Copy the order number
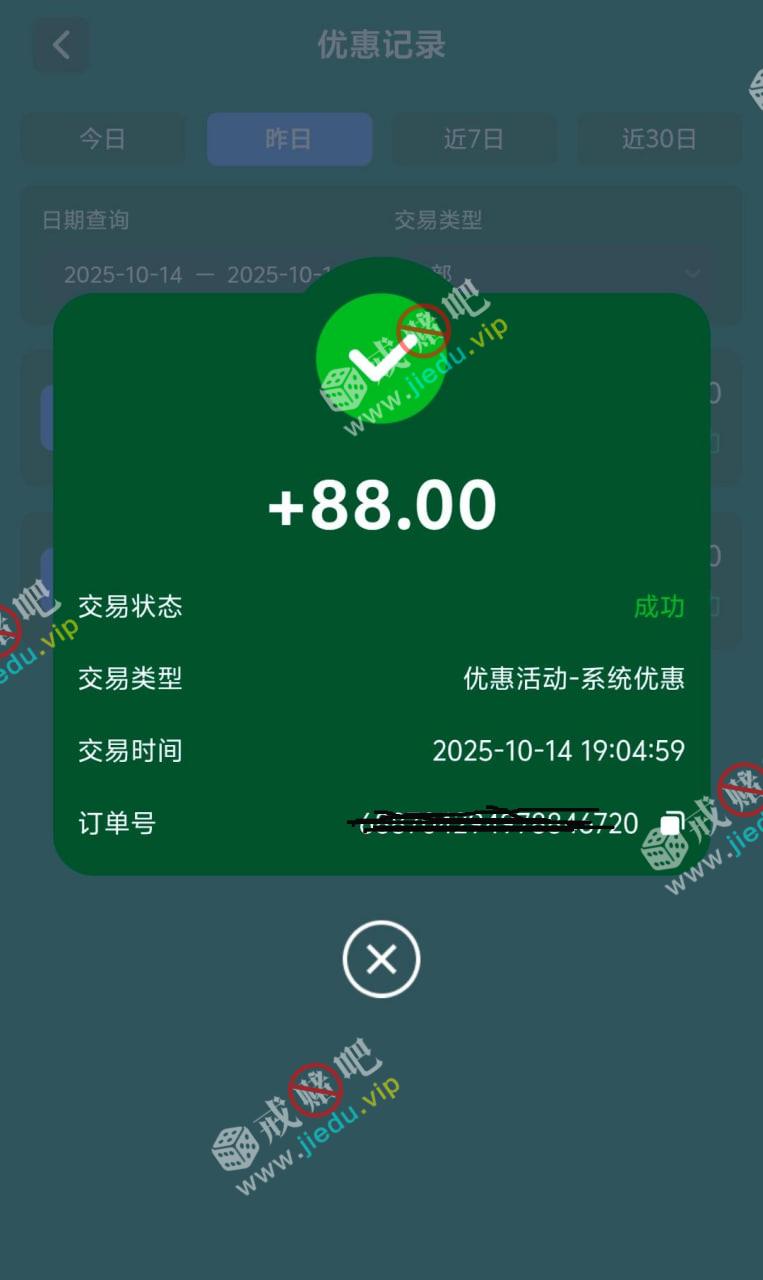763x1280 pixels. tap(672, 824)
